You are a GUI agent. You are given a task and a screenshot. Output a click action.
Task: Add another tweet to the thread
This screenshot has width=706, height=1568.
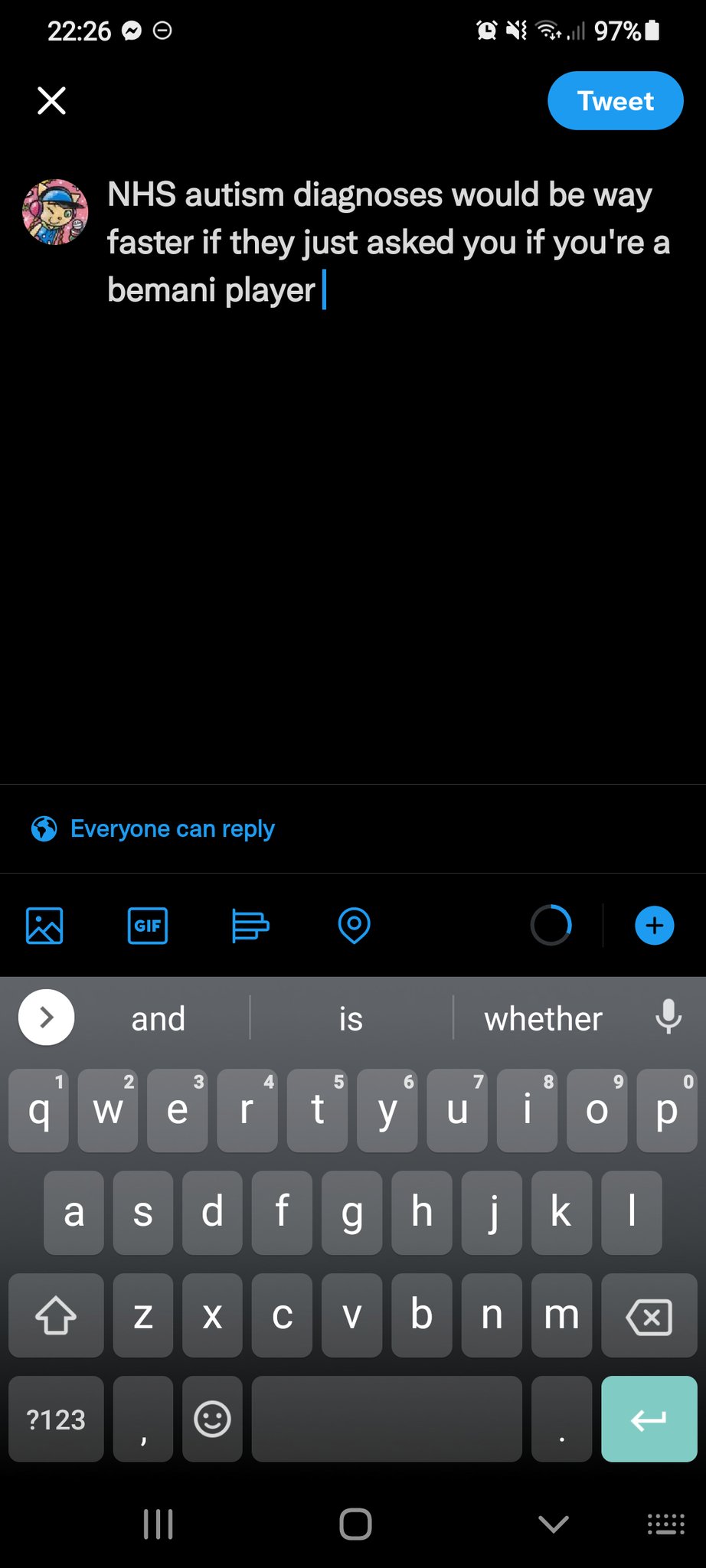point(654,925)
